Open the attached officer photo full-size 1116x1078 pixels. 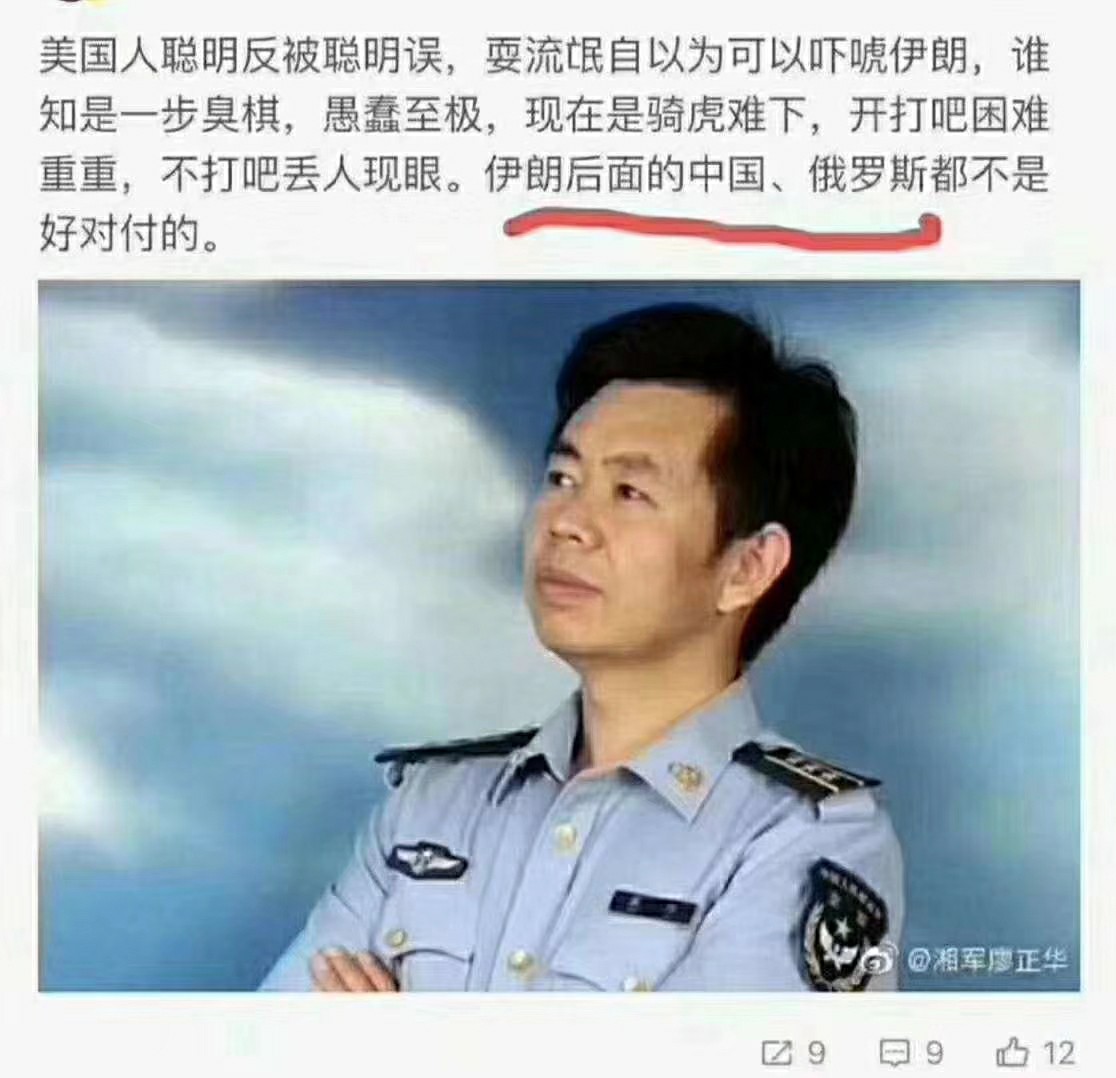pyautogui.click(x=558, y=636)
